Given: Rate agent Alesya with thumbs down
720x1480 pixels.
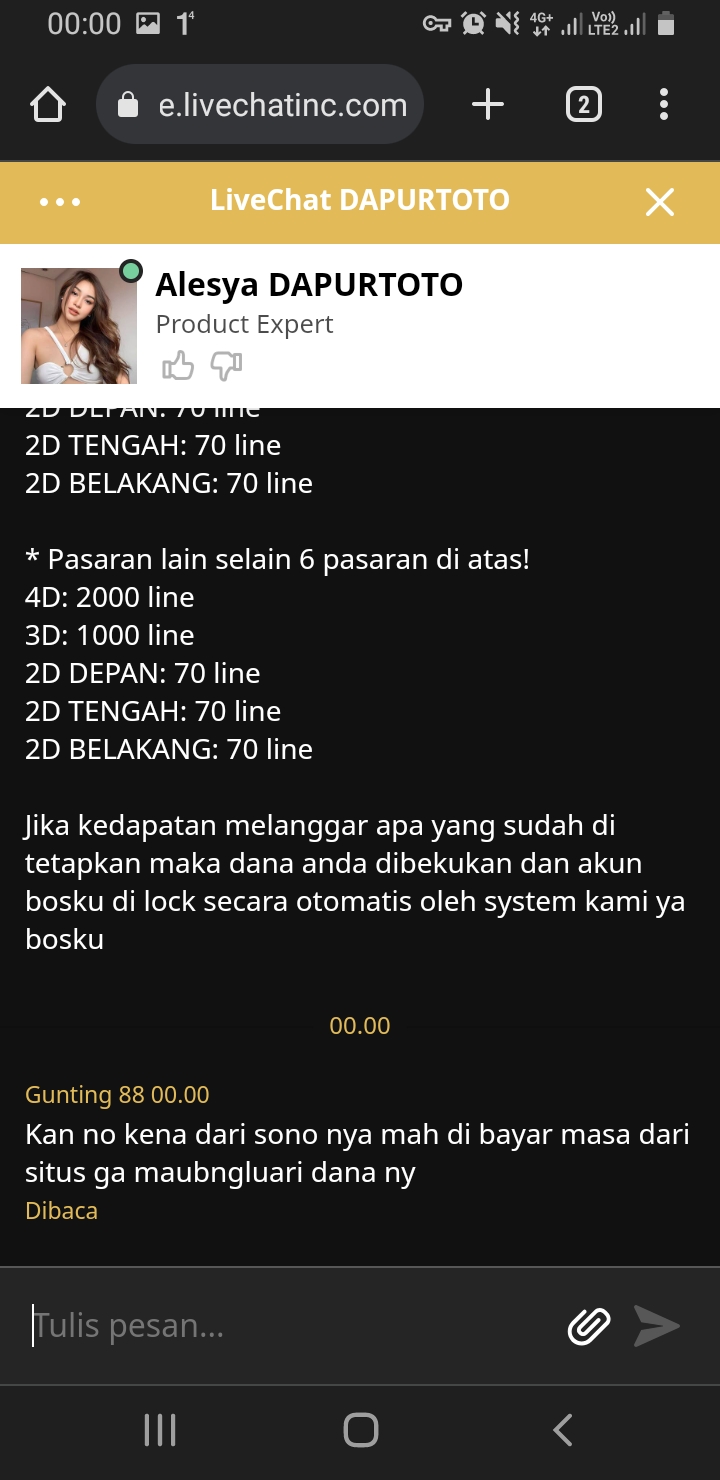Looking at the screenshot, I should (226, 366).
